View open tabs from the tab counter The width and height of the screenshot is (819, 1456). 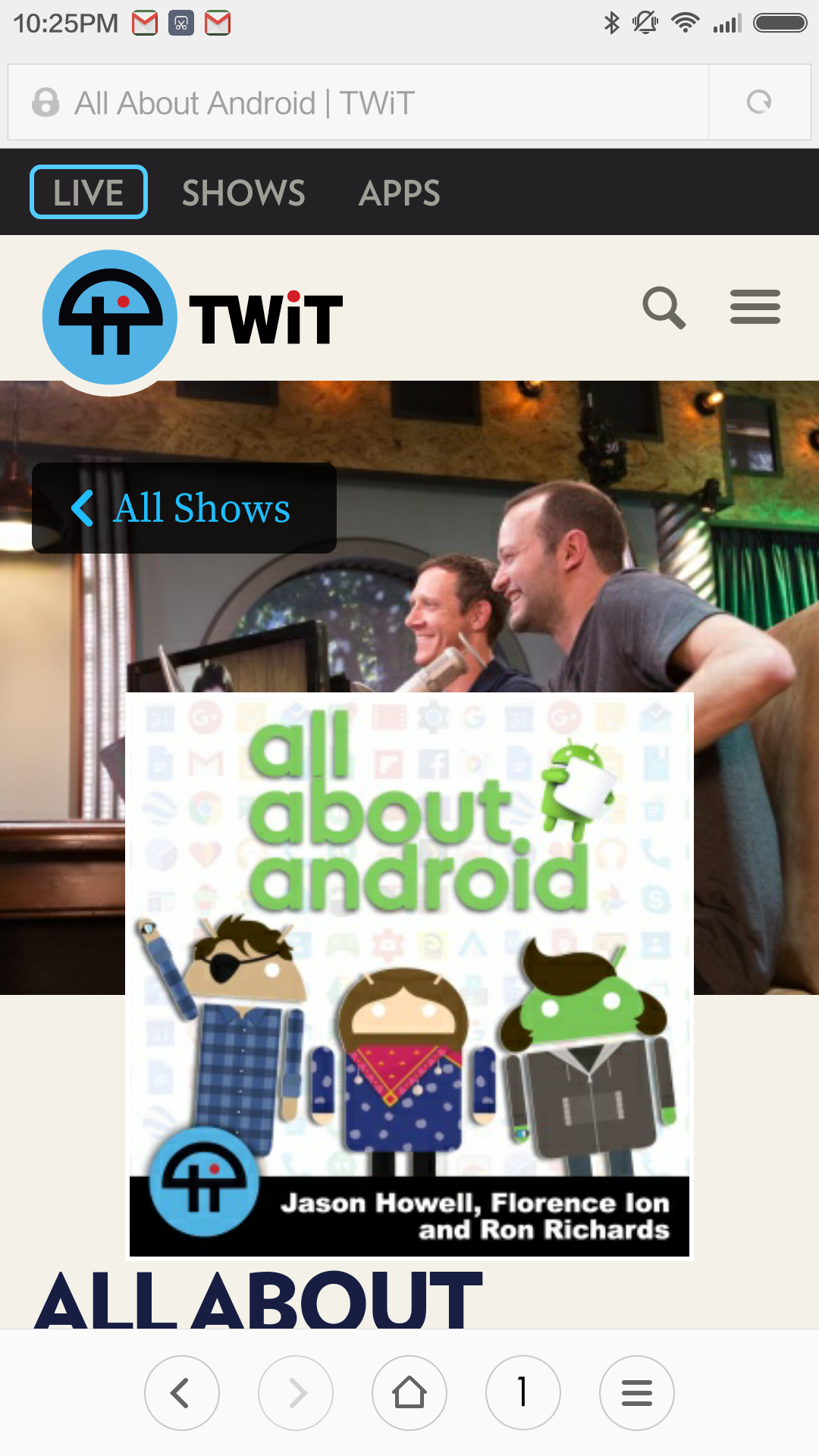coord(523,1393)
